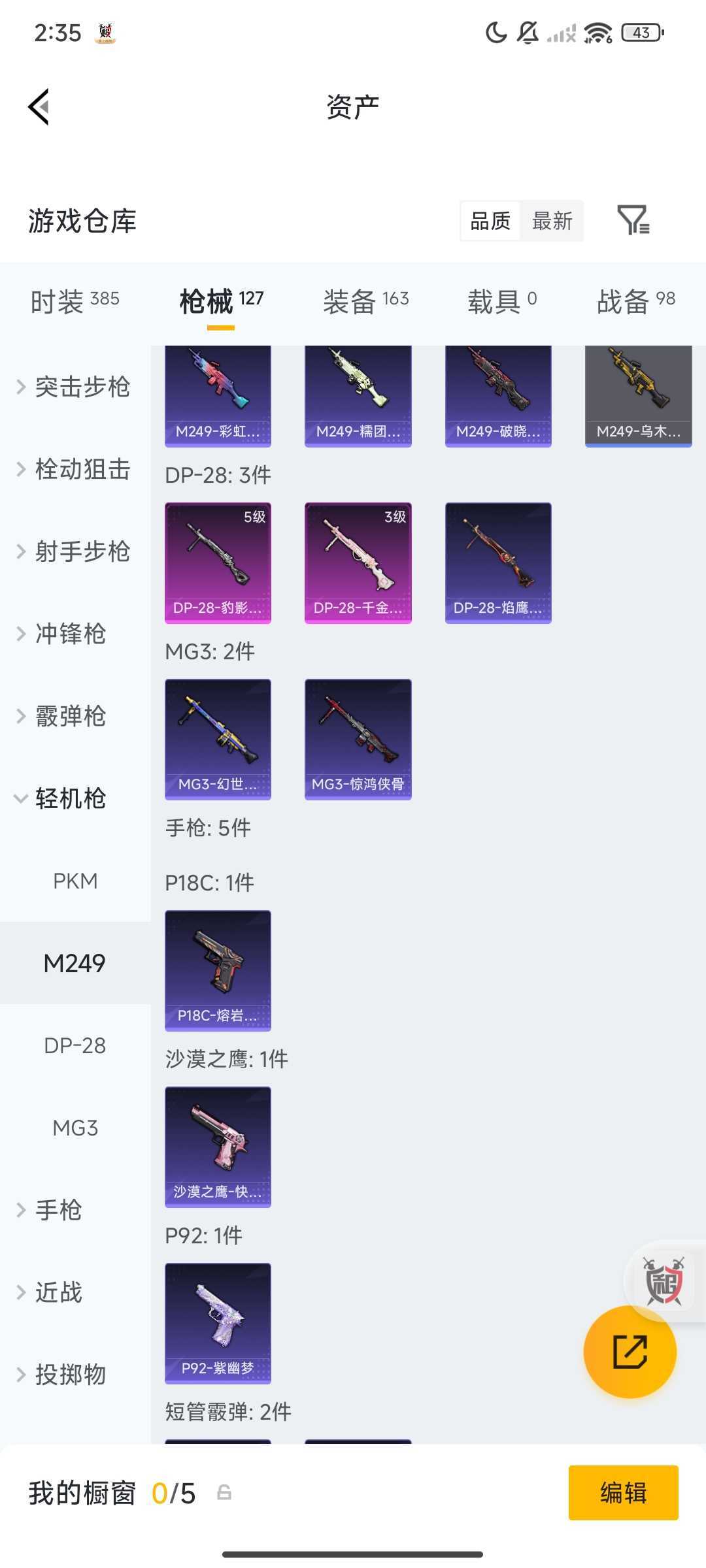
Task: Select PKM in the sidebar
Action: [75, 881]
